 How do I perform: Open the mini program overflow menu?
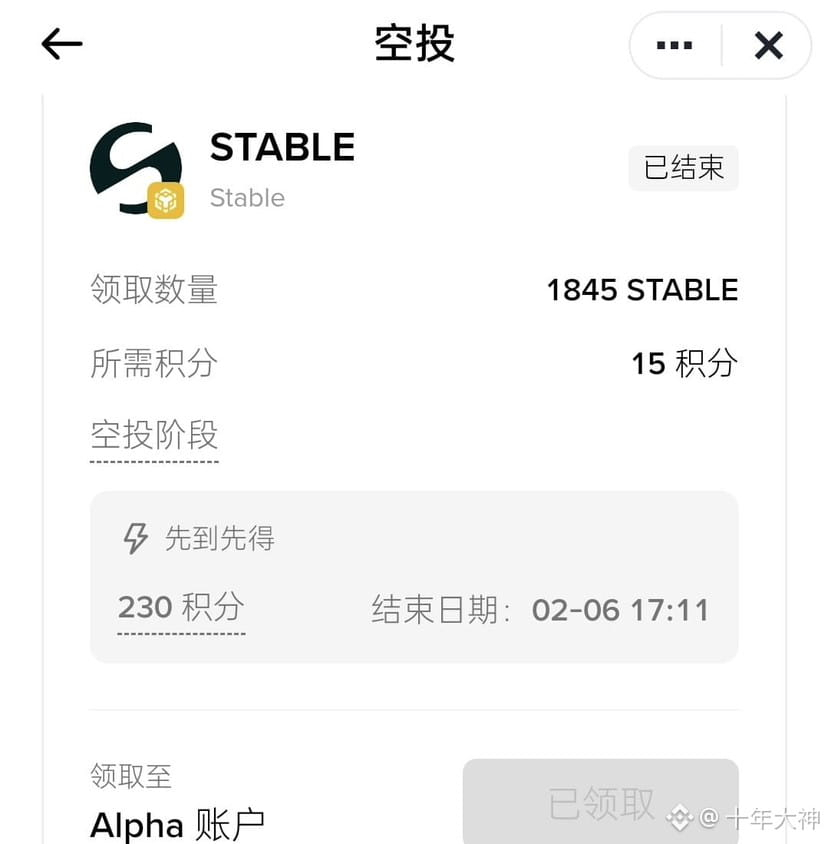coord(674,45)
